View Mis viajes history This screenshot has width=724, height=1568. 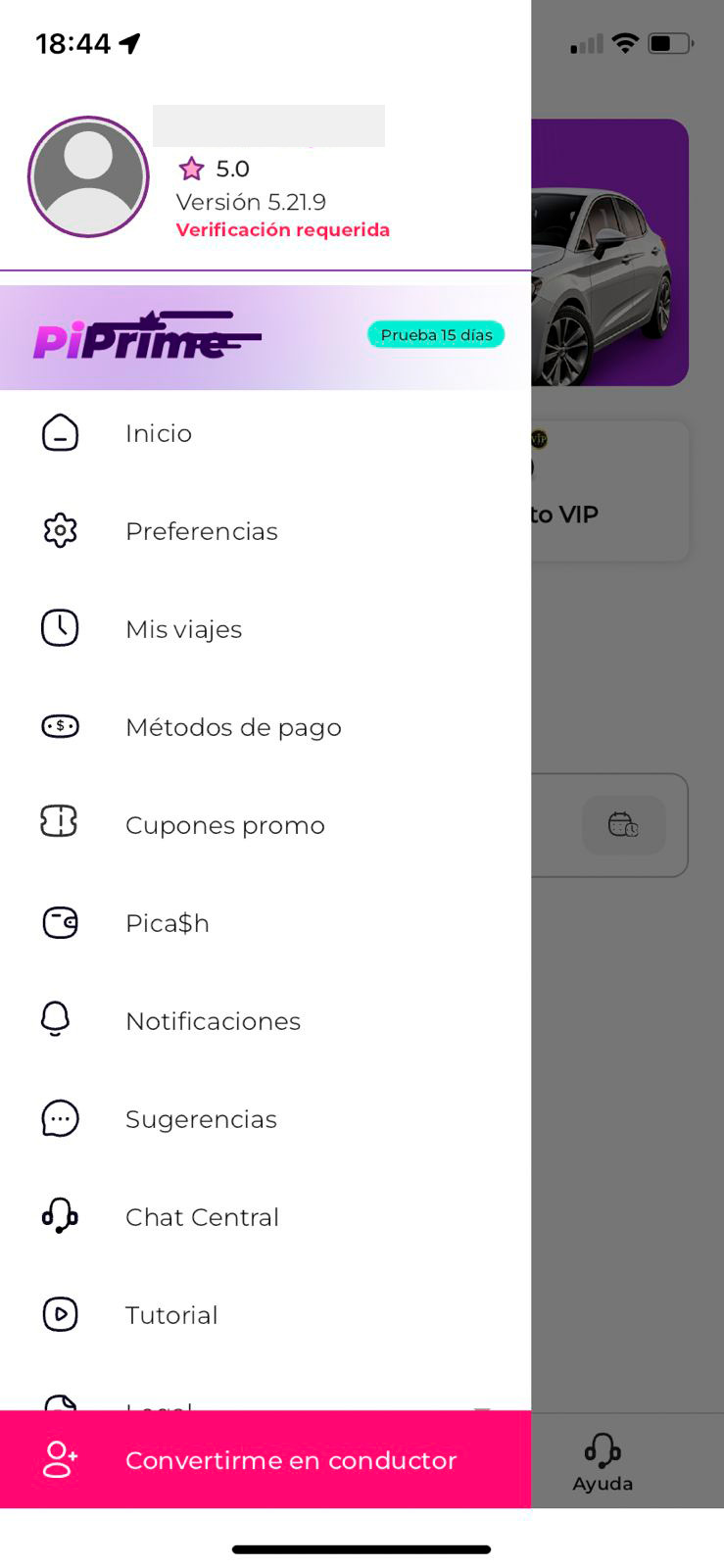tap(183, 629)
